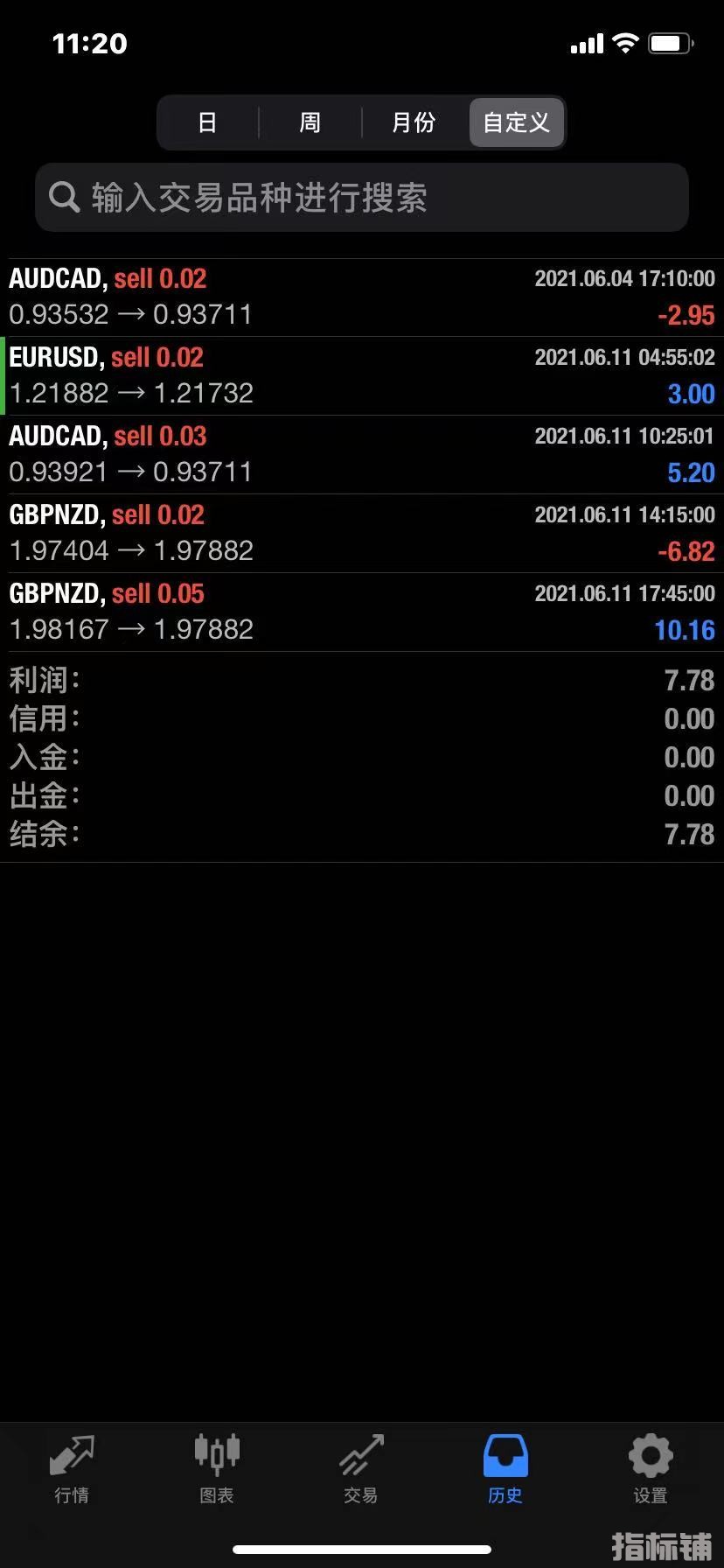Viewport: 724px width, 1568px height.
Task: View the GBPNZD sell 0.05 trade details
Action: point(362,612)
